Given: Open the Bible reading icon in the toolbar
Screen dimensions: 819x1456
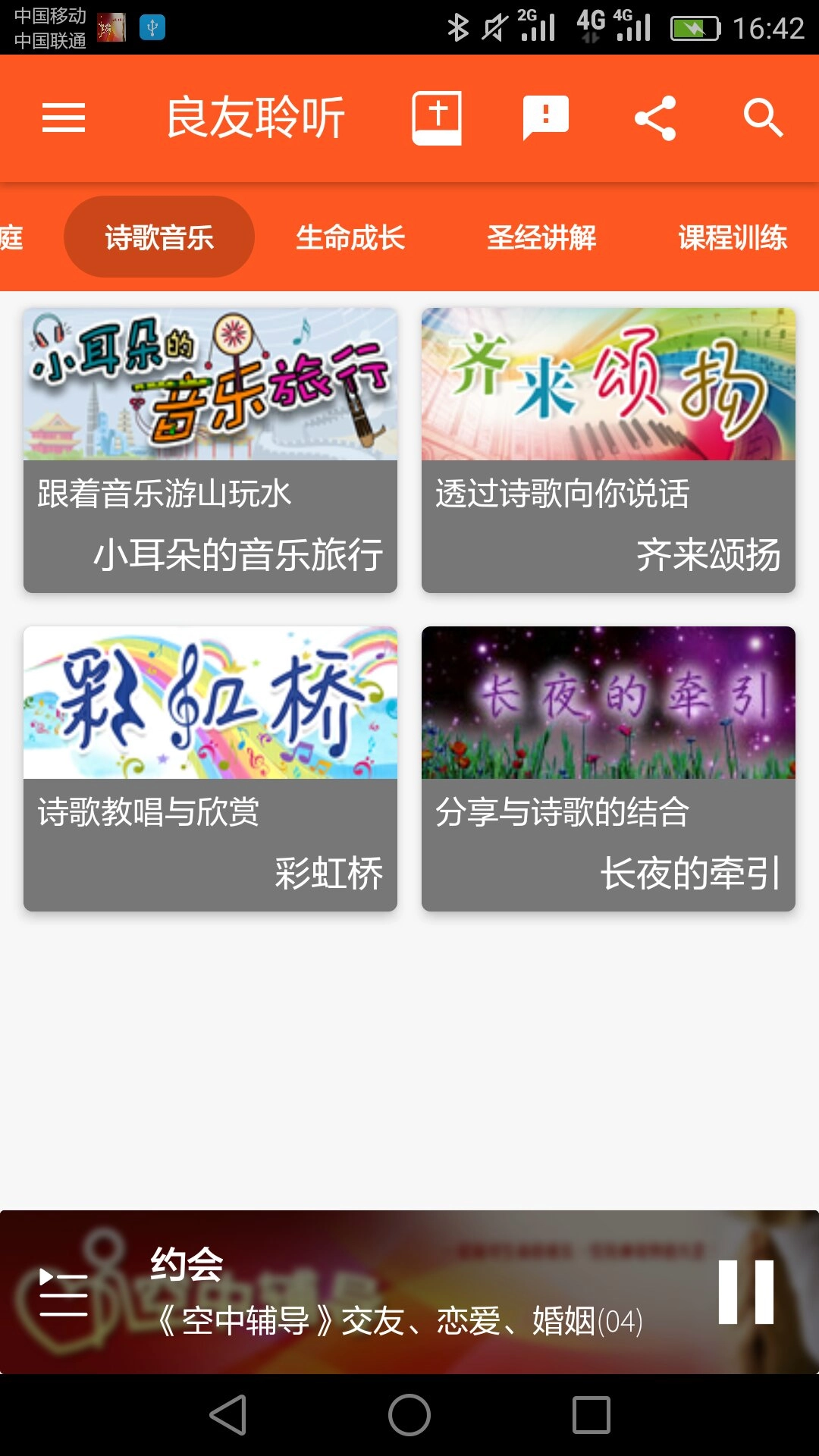Looking at the screenshot, I should click(437, 118).
